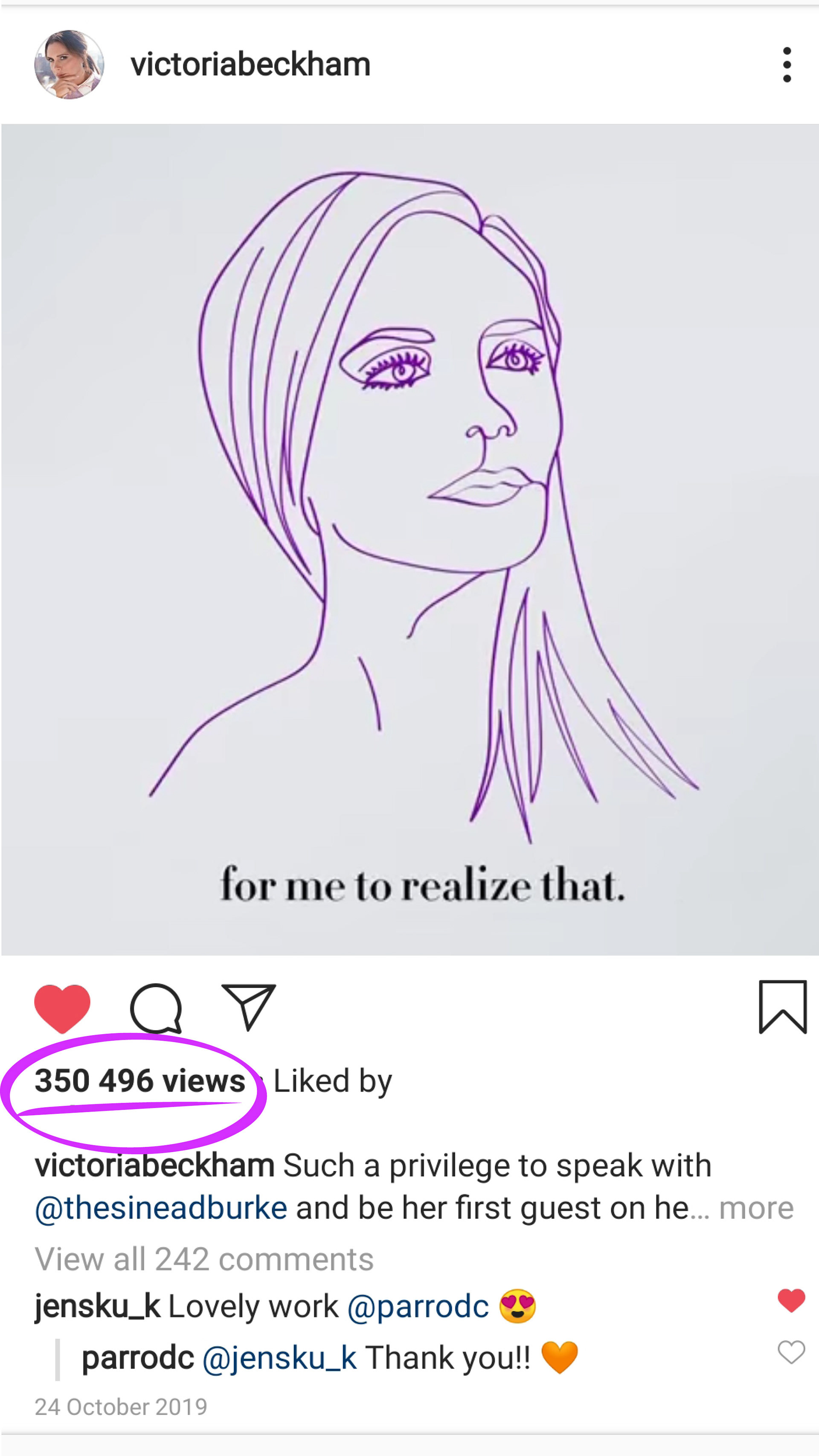
Task: Save the post with the bookmark icon
Action: click(782, 1007)
